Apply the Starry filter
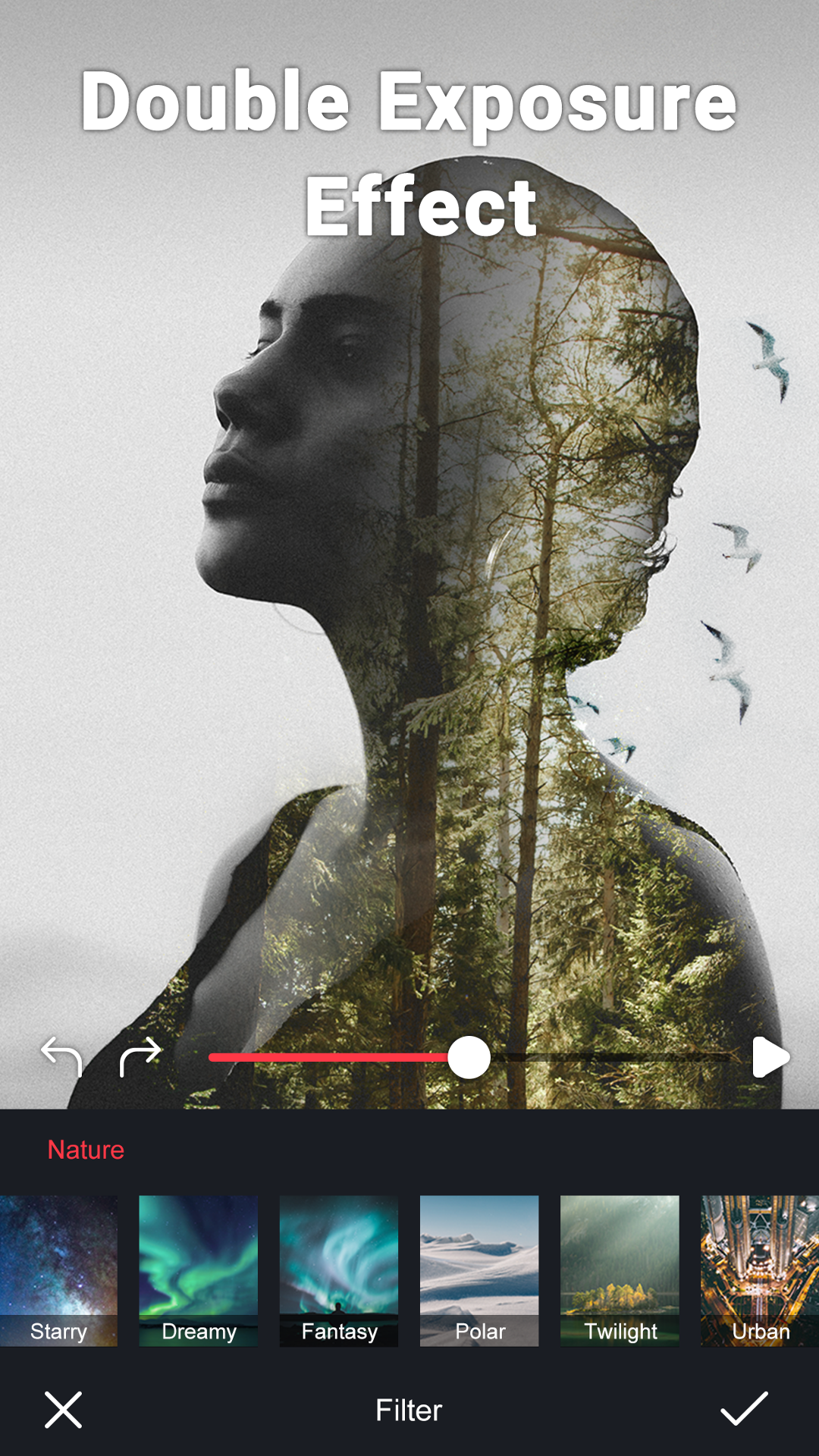Image resolution: width=819 pixels, height=1456 pixels. pyautogui.click(x=58, y=1270)
